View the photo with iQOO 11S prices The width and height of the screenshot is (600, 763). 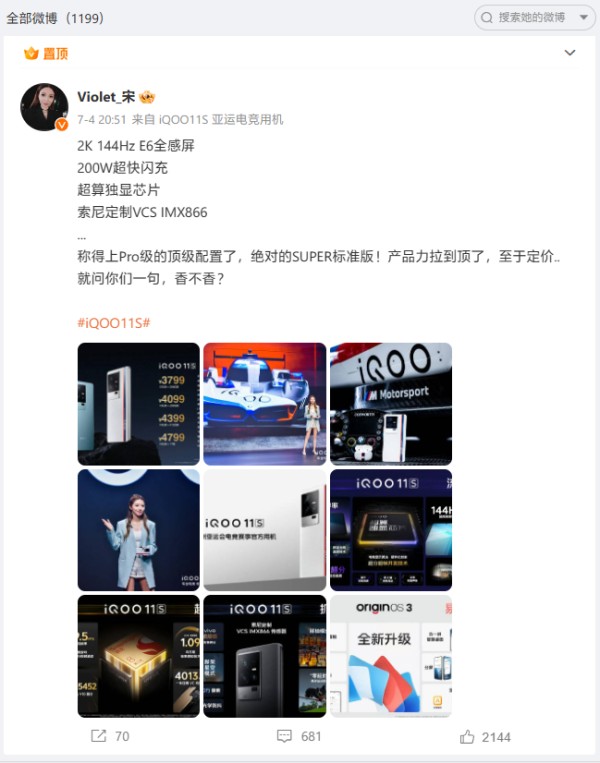[139, 404]
